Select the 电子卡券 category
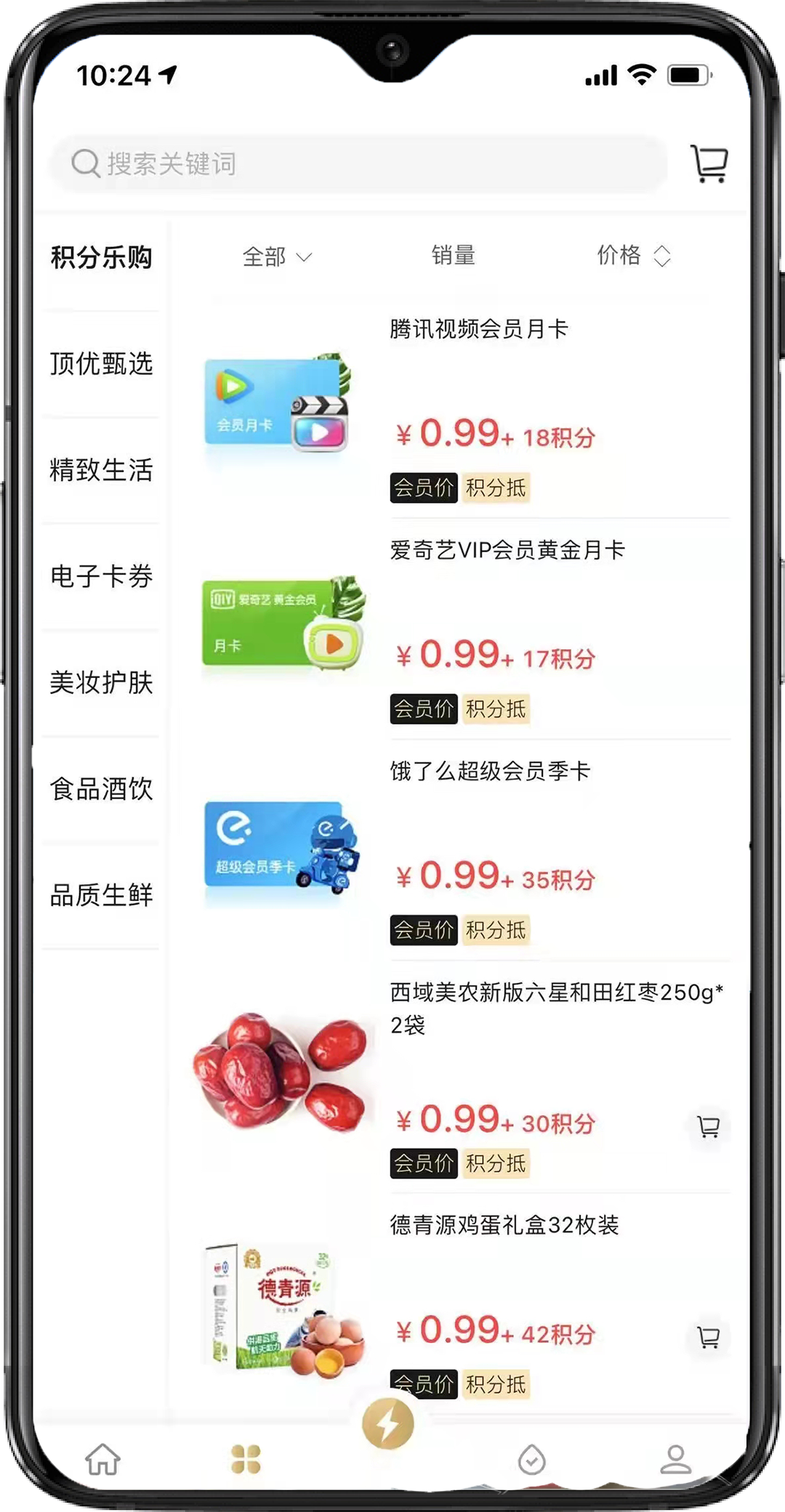This screenshot has height=1512, width=785. pos(101,576)
